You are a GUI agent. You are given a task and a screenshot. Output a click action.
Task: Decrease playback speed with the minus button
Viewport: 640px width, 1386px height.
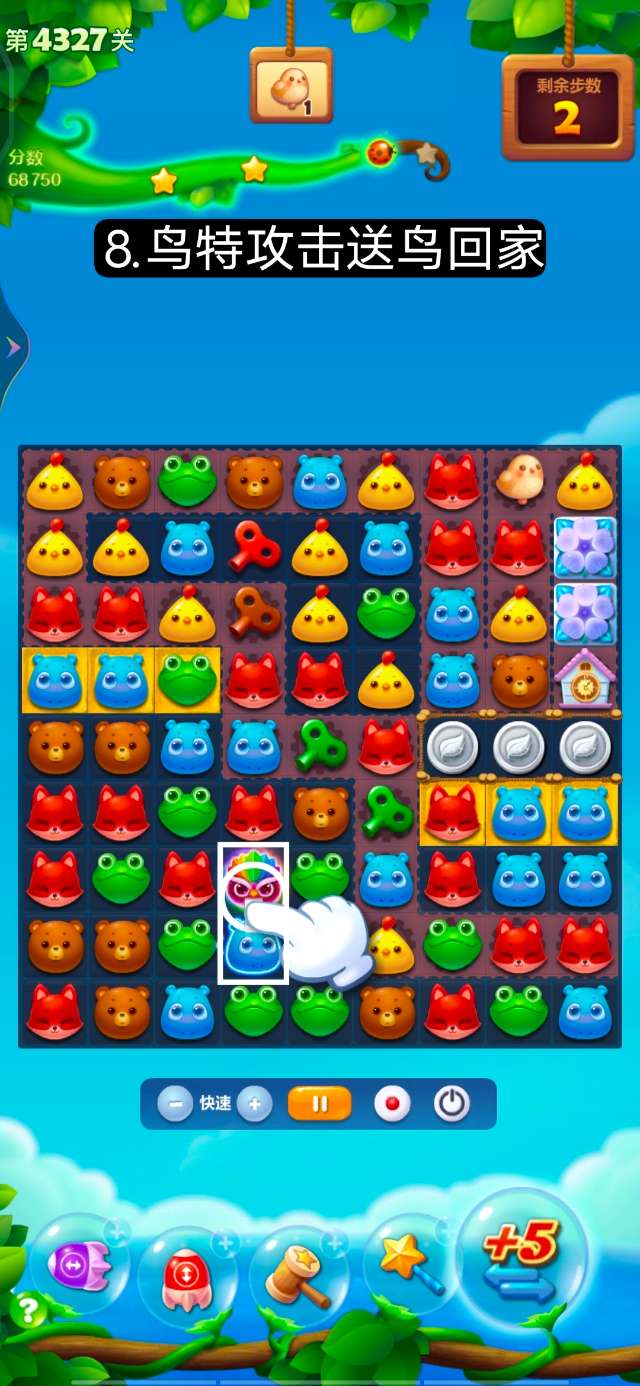[x=175, y=1104]
